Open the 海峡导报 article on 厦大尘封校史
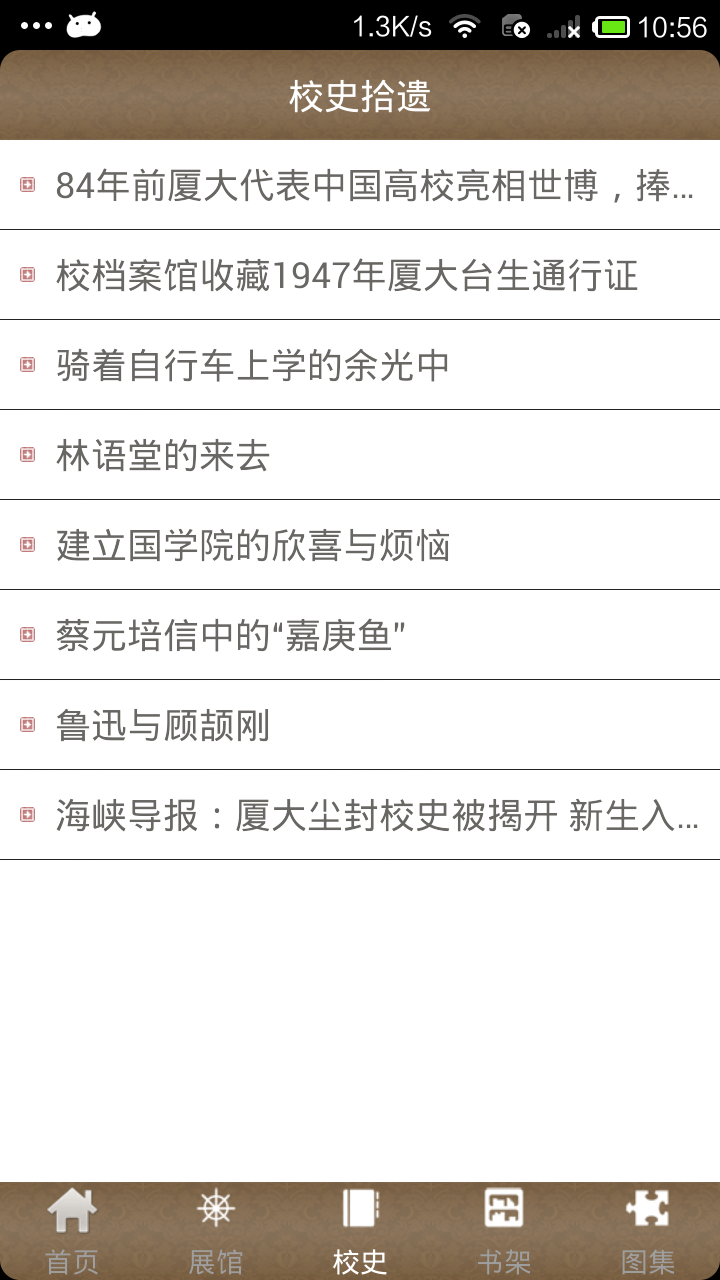 click(x=360, y=815)
